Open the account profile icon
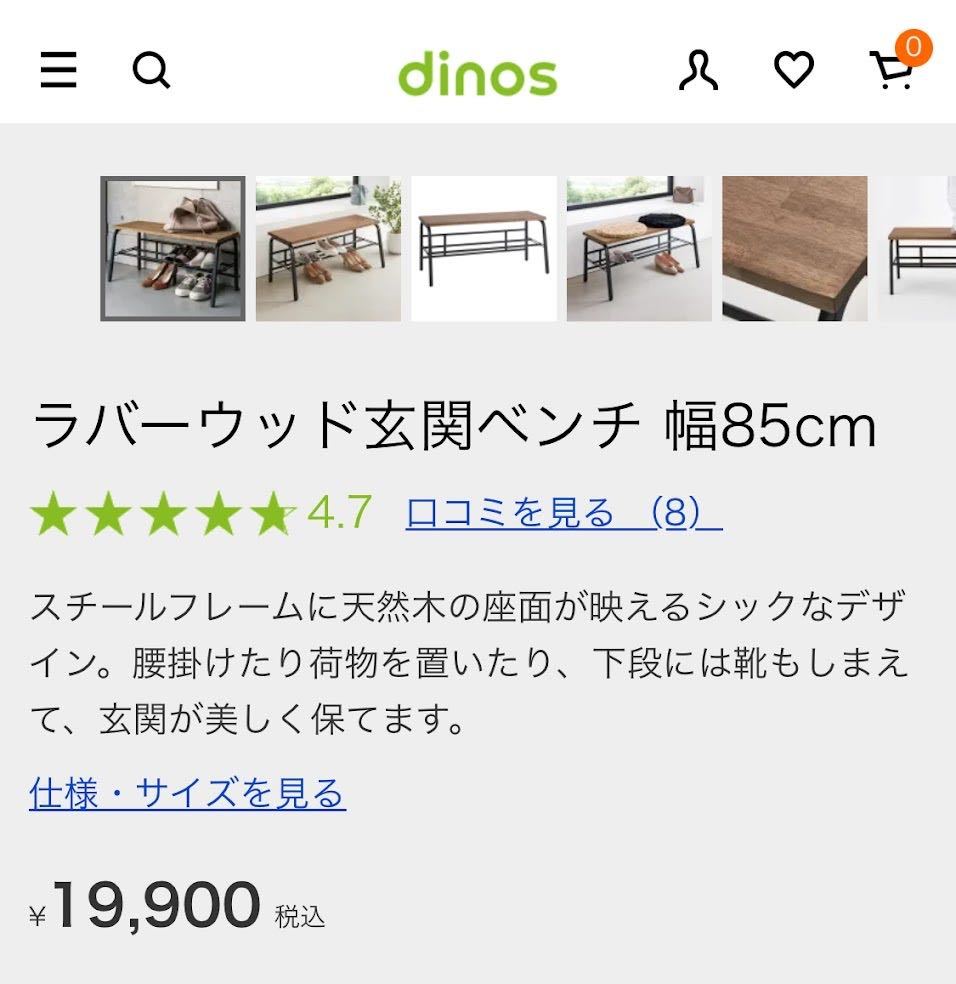 tap(698, 71)
